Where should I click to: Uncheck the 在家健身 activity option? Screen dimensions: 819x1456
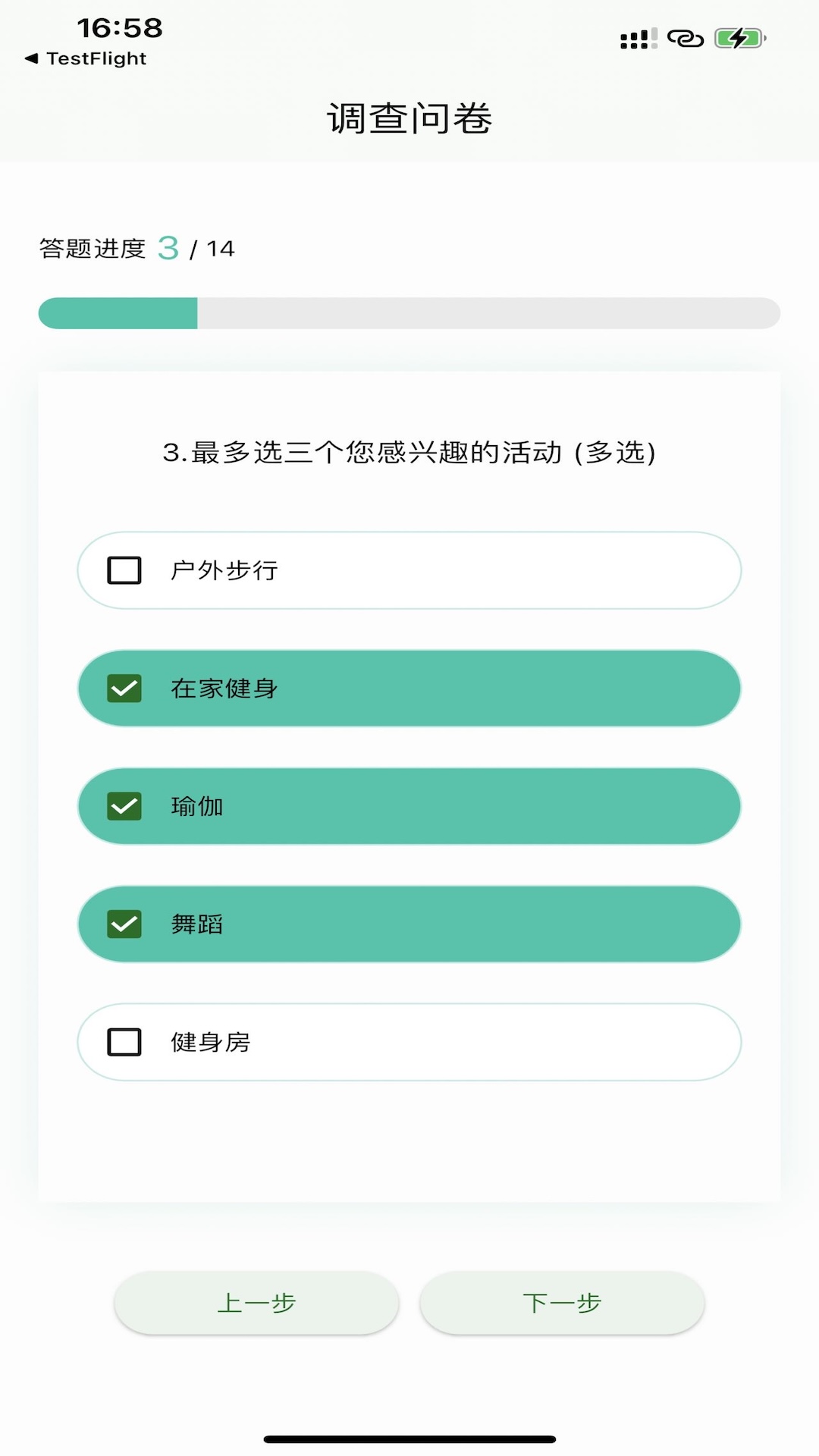coord(409,688)
